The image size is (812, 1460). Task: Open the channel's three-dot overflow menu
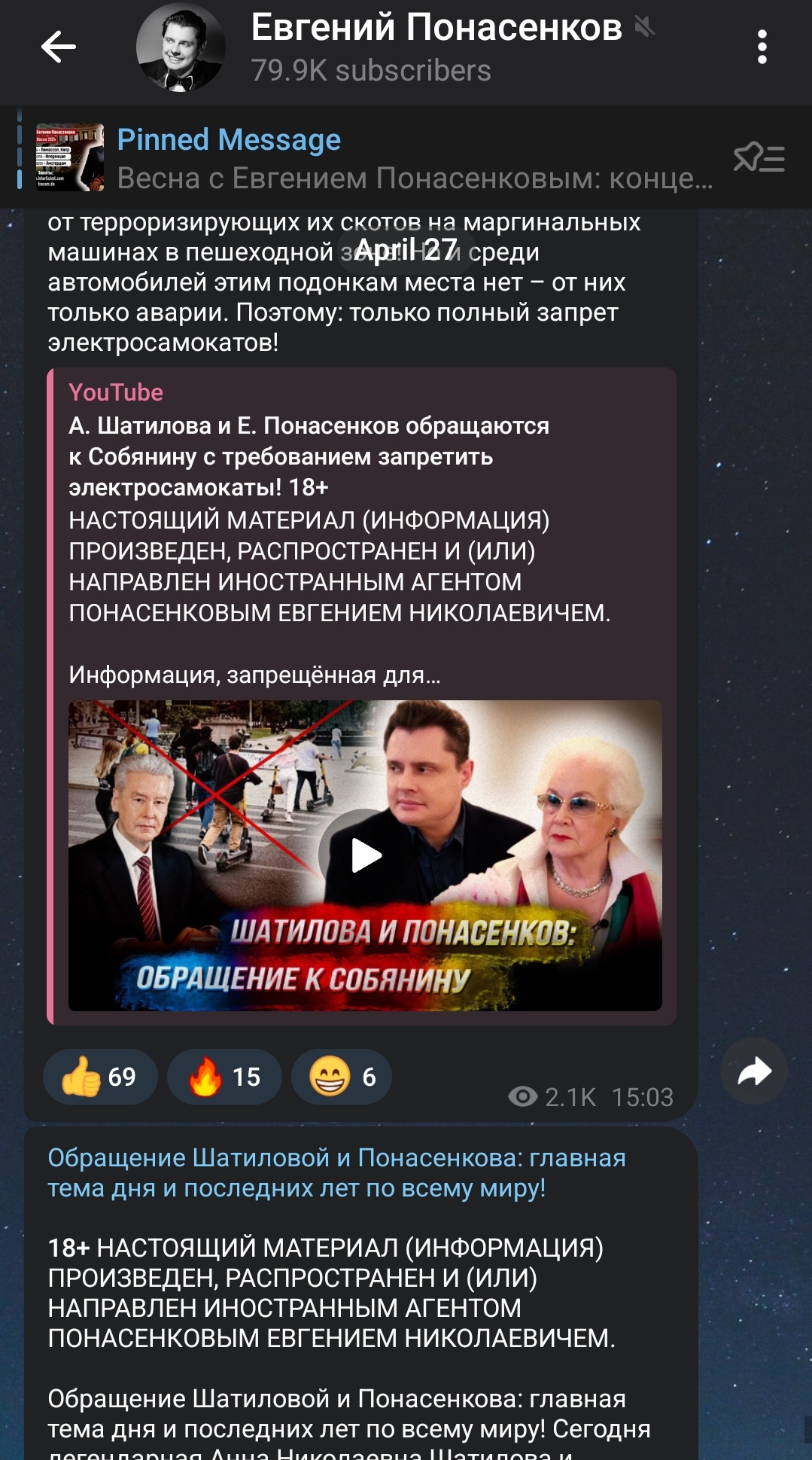coord(762,47)
